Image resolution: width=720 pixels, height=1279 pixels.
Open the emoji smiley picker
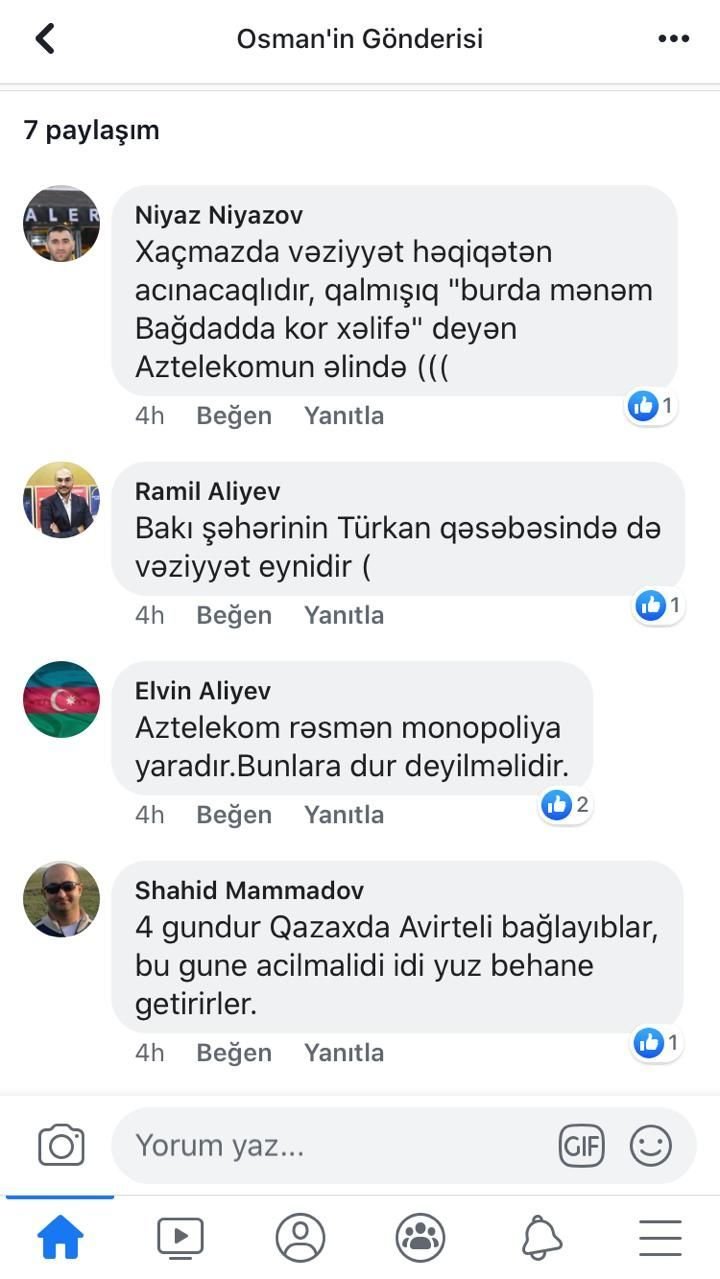tap(651, 1146)
